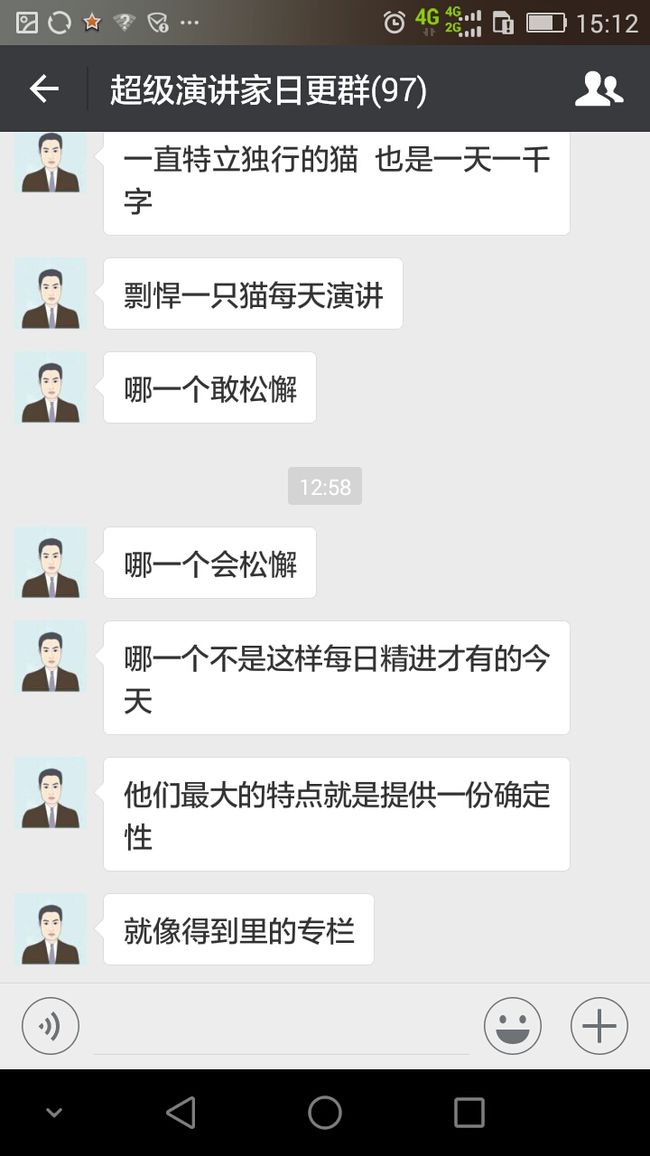
Task: Tap the system home button
Action: 325,1113
